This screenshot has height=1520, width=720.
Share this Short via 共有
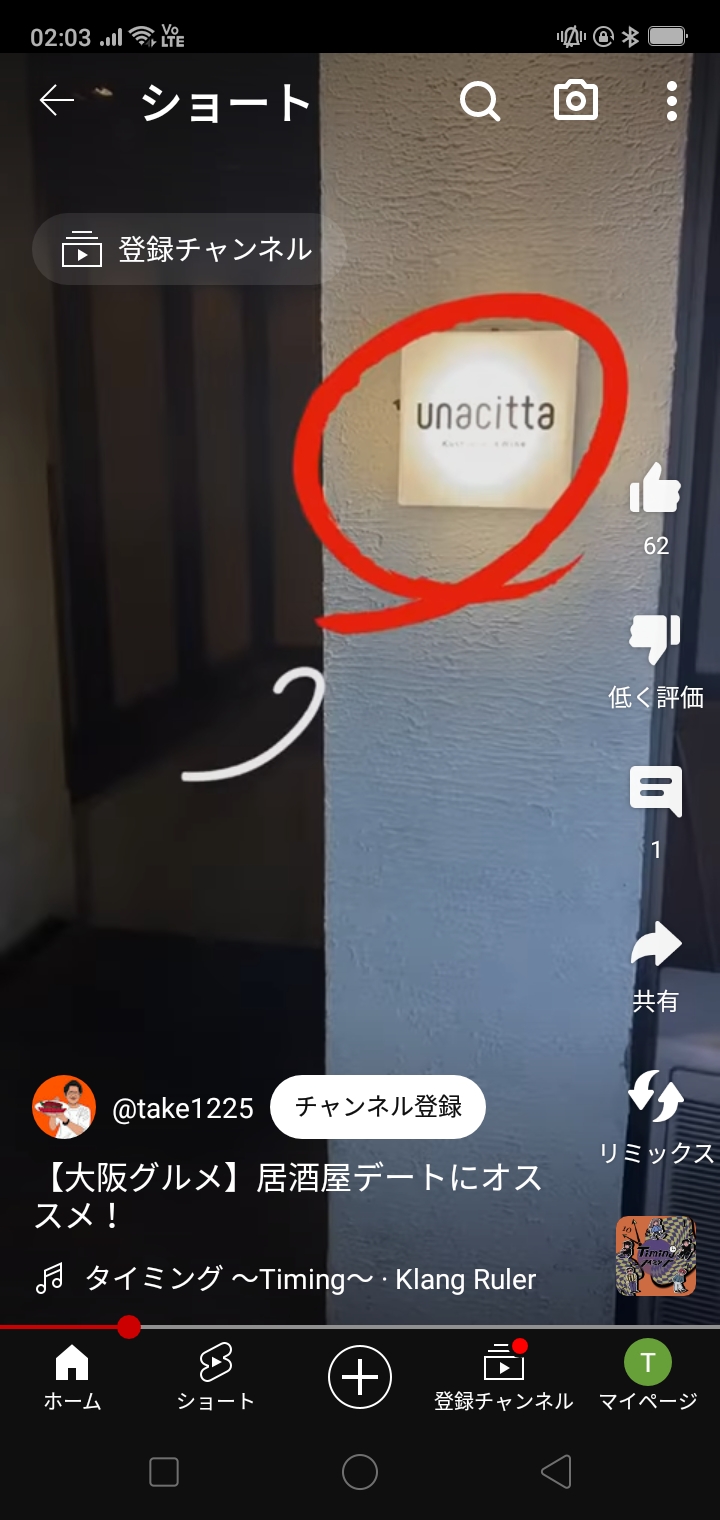coord(655,946)
